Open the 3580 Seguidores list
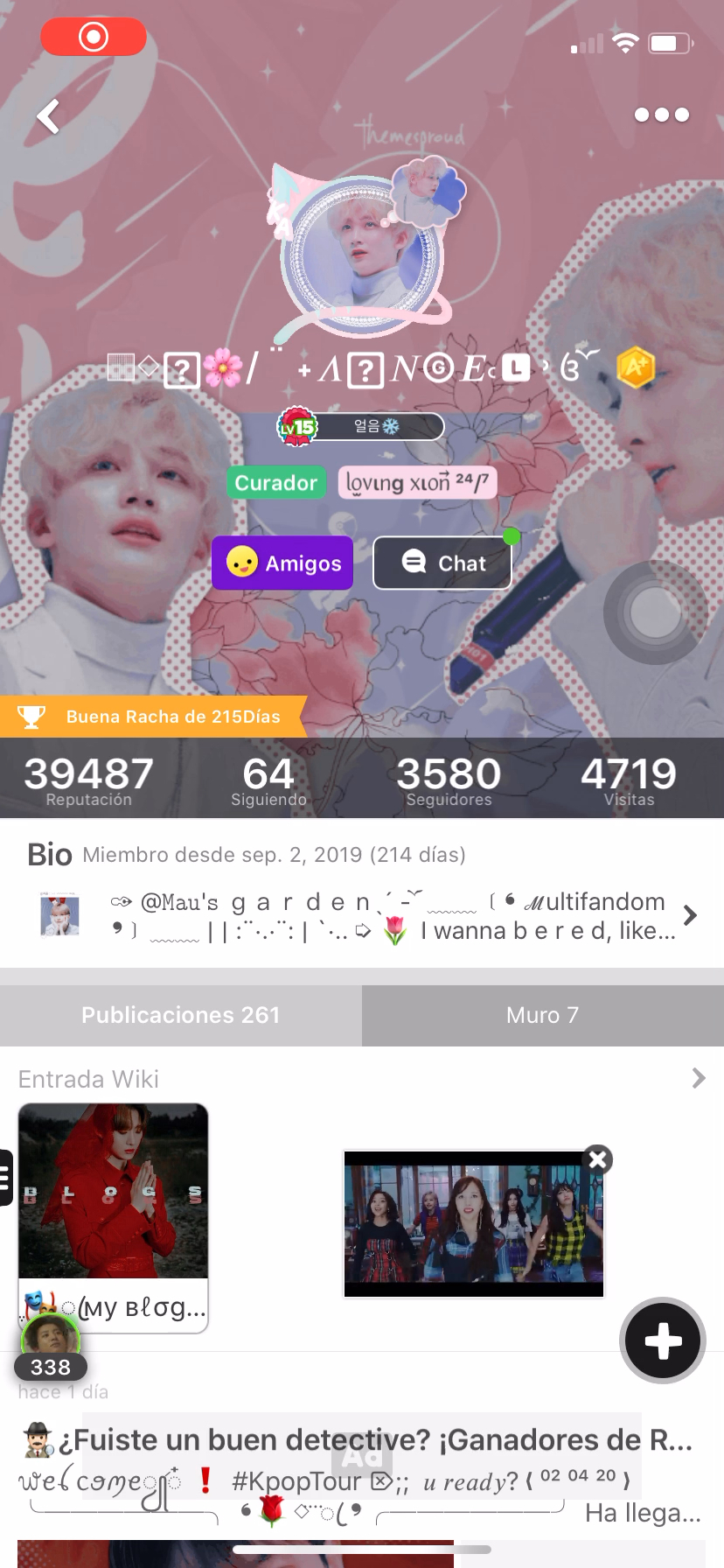724x1568 pixels. coord(449,779)
